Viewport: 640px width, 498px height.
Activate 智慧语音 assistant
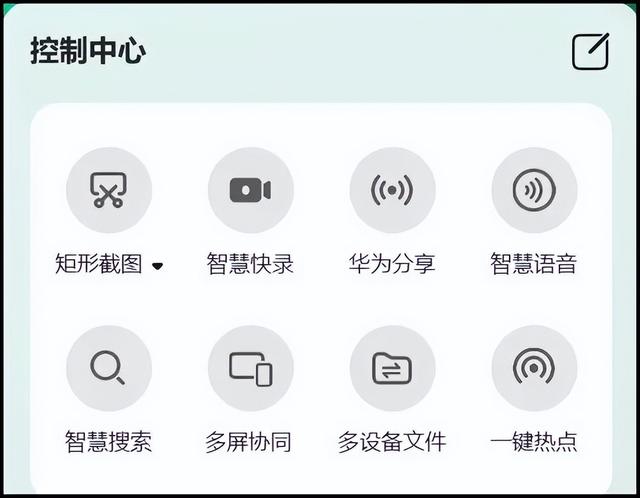pos(534,190)
